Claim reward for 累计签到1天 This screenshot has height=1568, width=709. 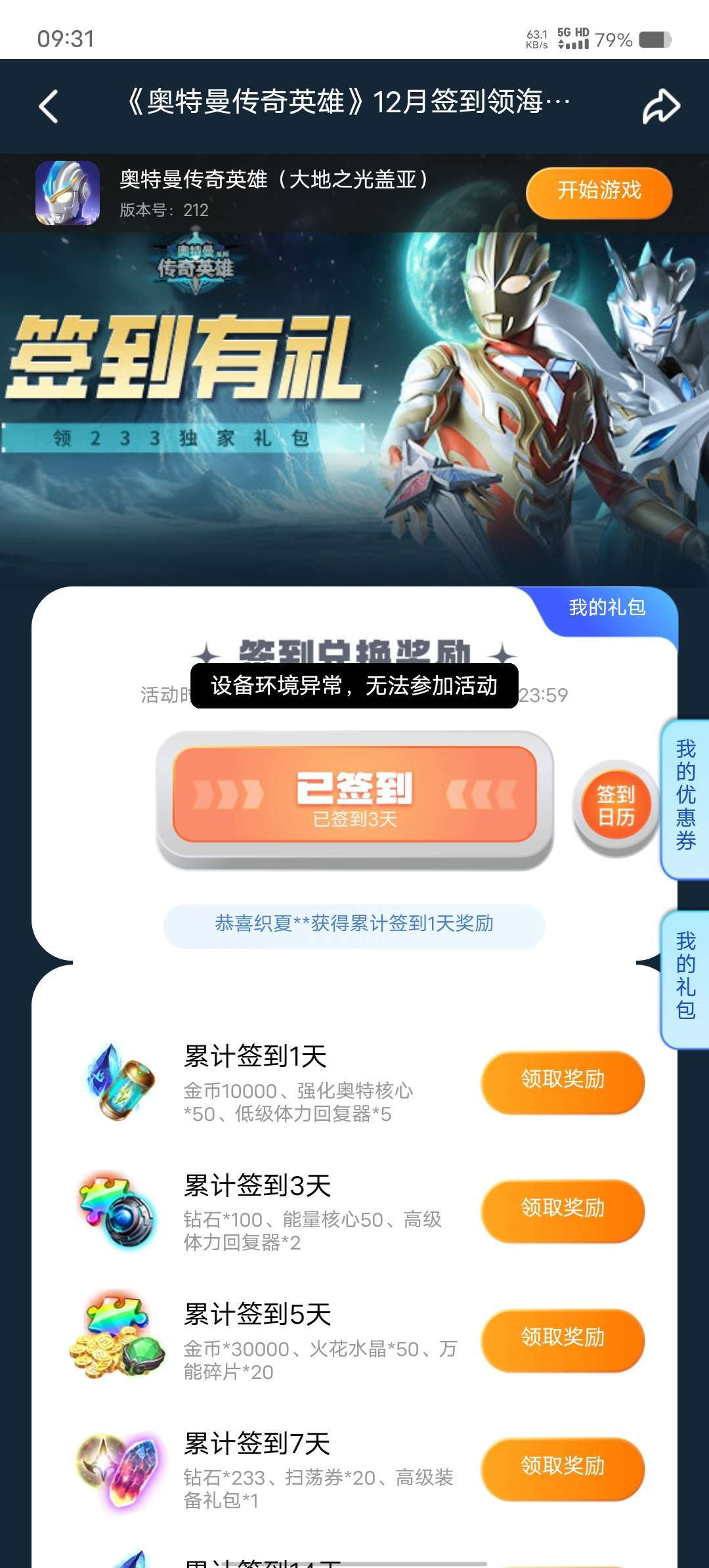(562, 1079)
